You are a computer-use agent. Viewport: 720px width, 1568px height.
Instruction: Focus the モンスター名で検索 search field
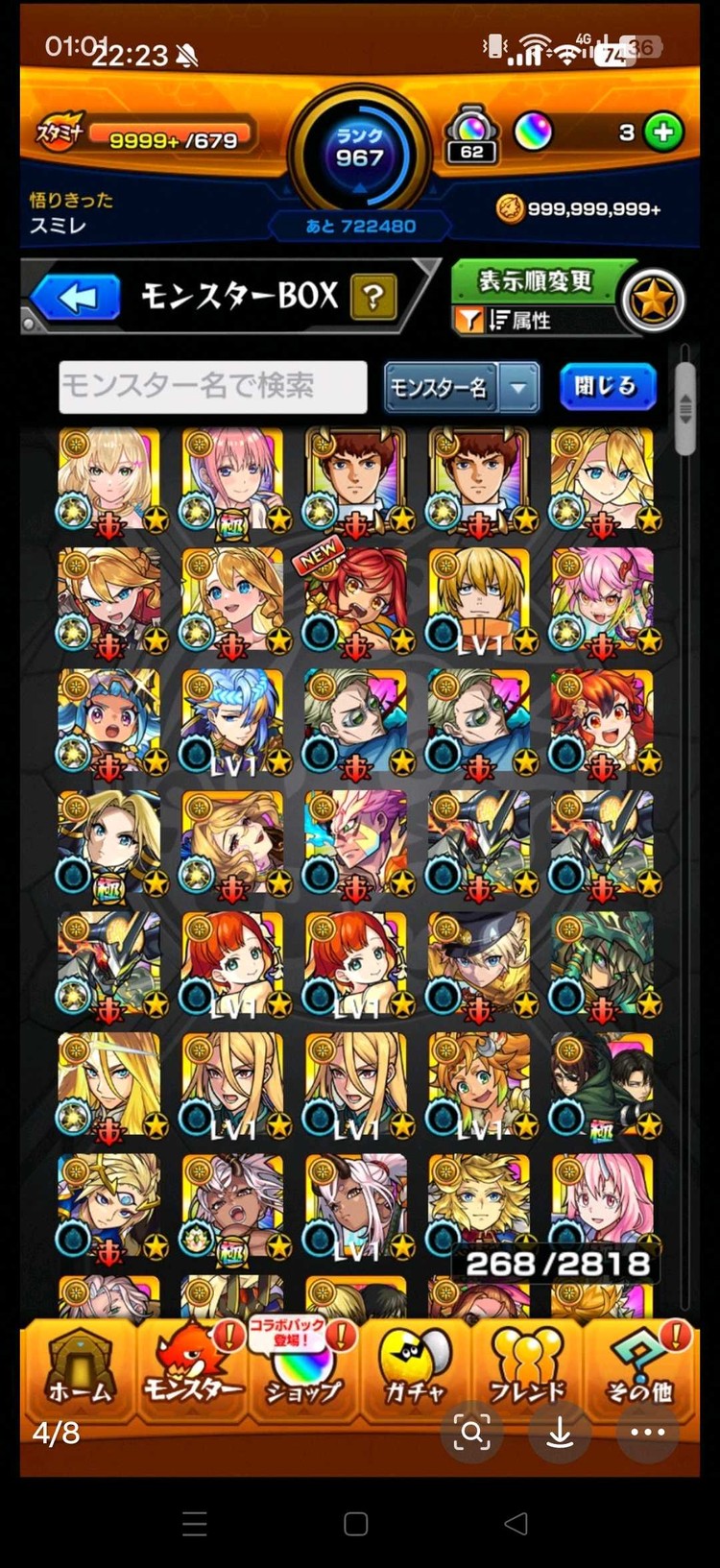(x=212, y=387)
